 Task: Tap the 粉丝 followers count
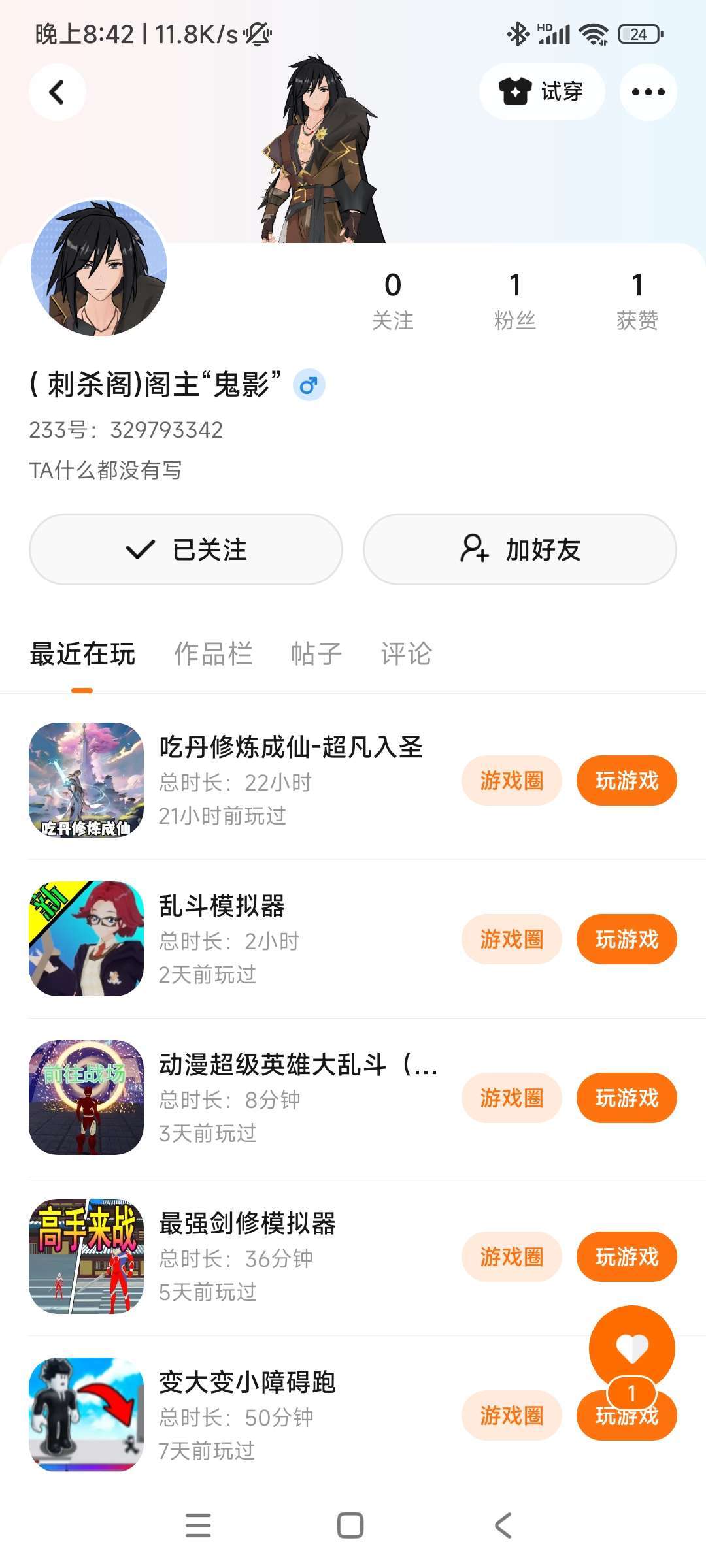[x=515, y=301]
